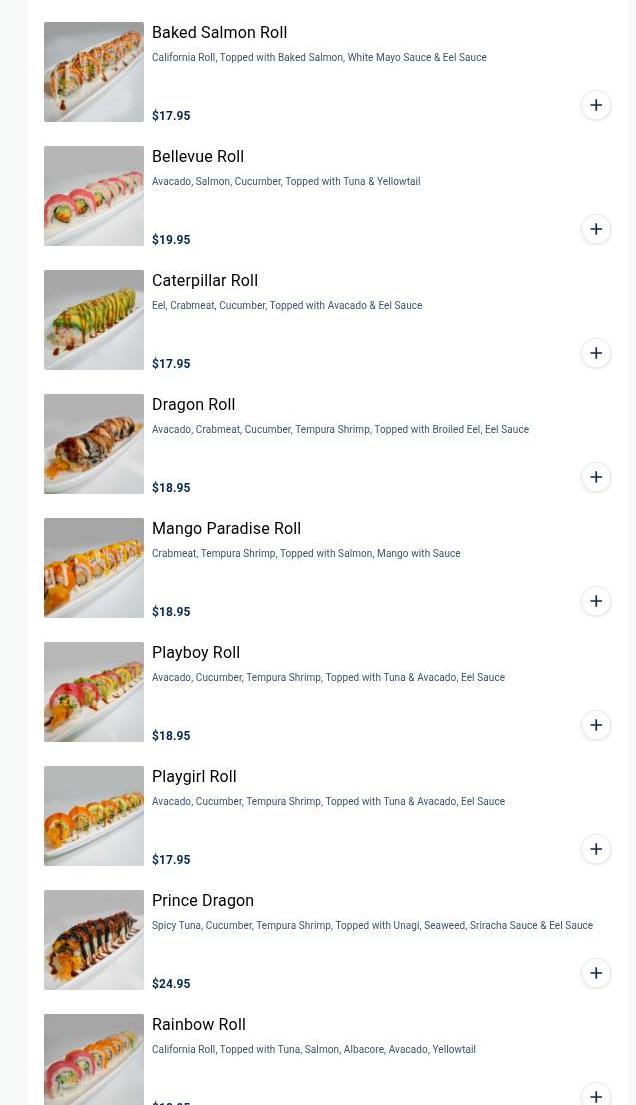Screen dimensions: 636x1105
Task: Open Dragon Roll menu item
Action: [193, 405]
